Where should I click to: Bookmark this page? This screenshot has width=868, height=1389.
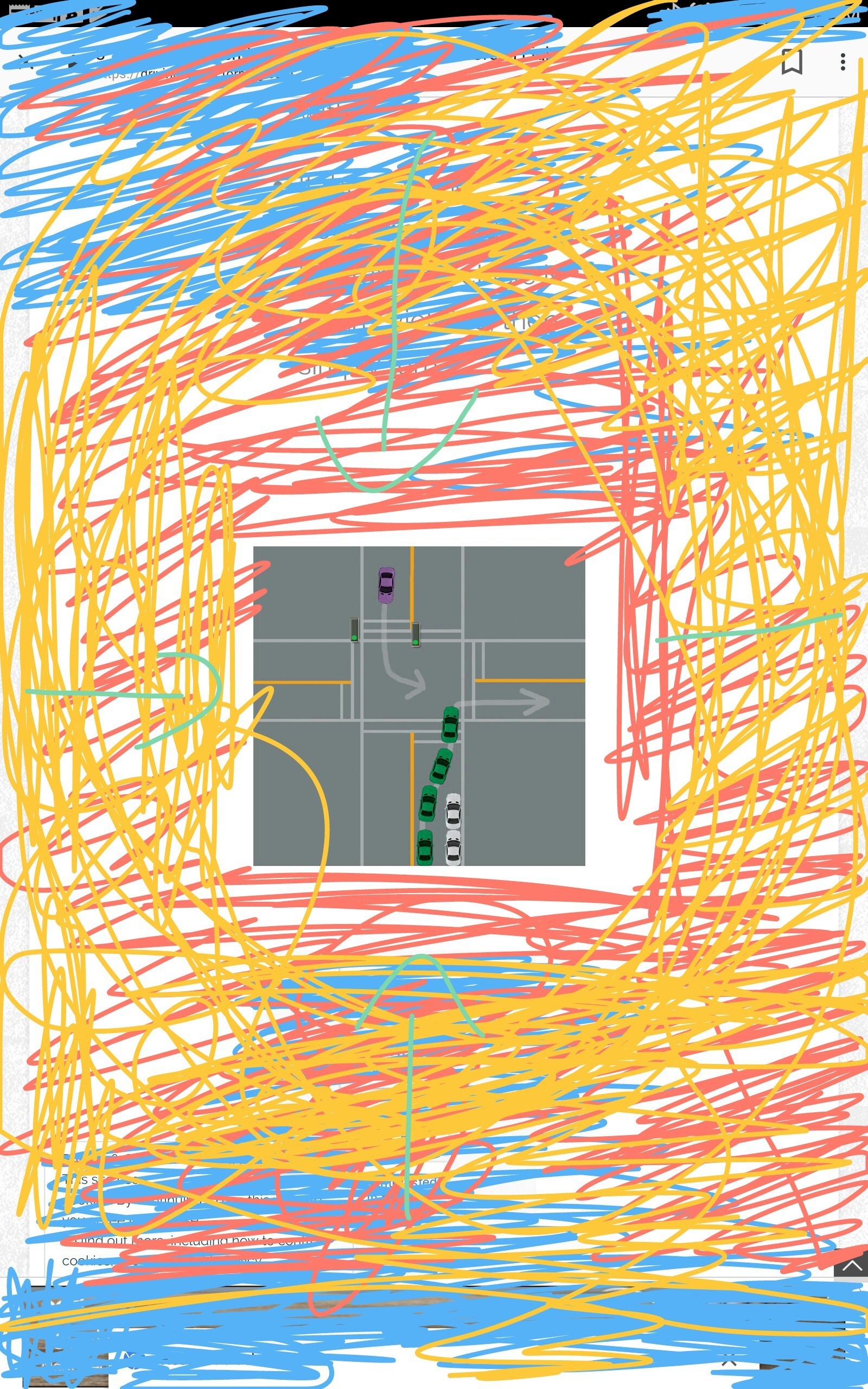coord(792,62)
